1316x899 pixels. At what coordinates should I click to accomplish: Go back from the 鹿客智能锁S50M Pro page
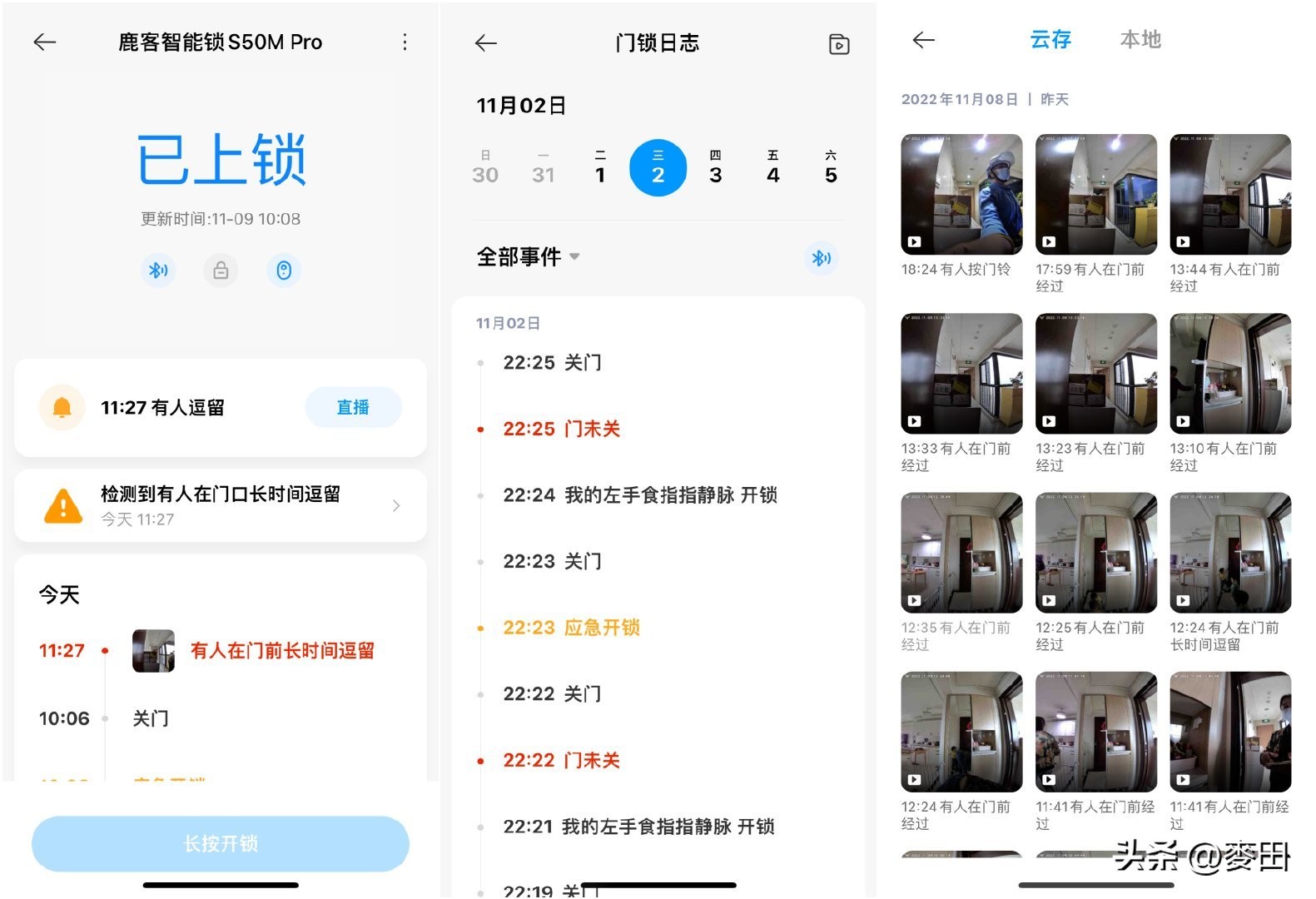45,42
